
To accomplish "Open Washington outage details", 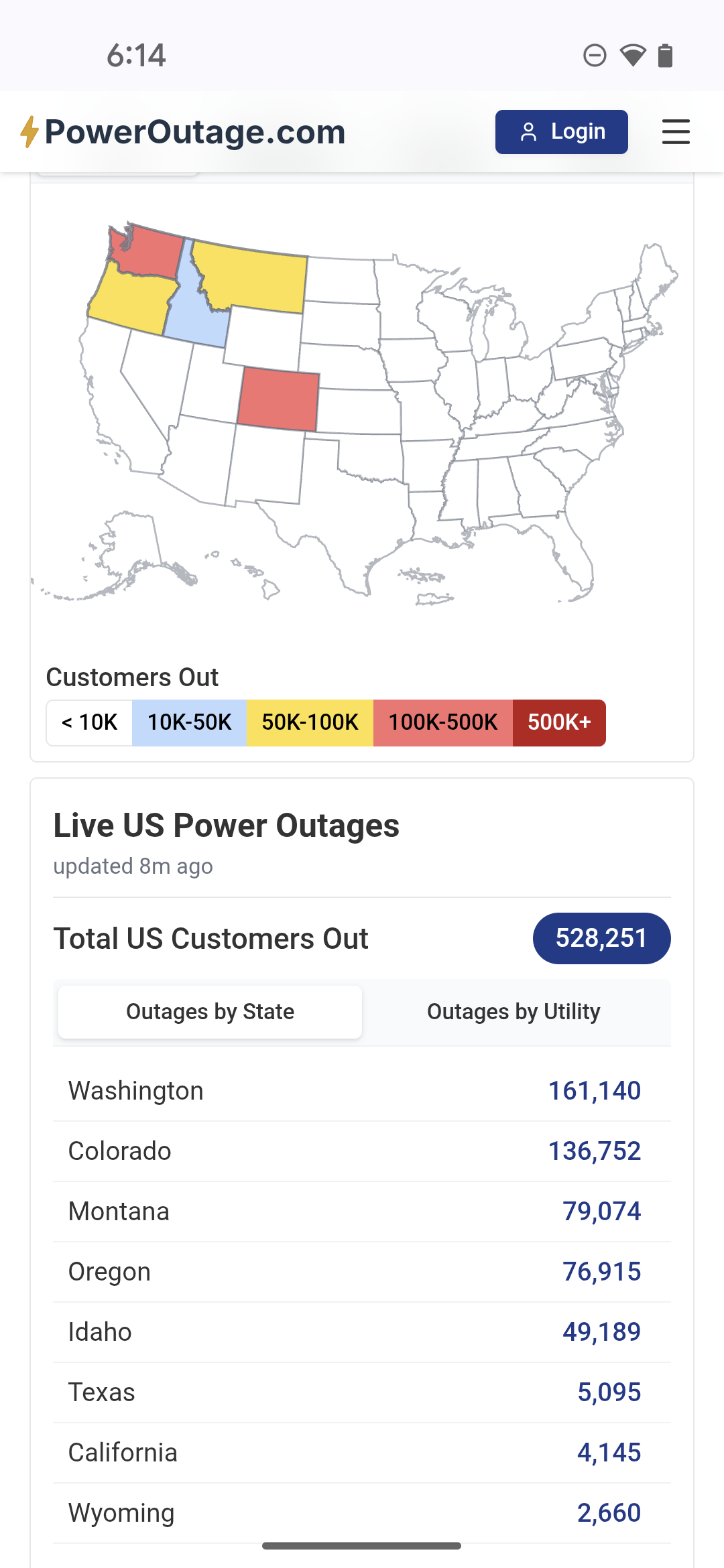I will (362, 1091).
